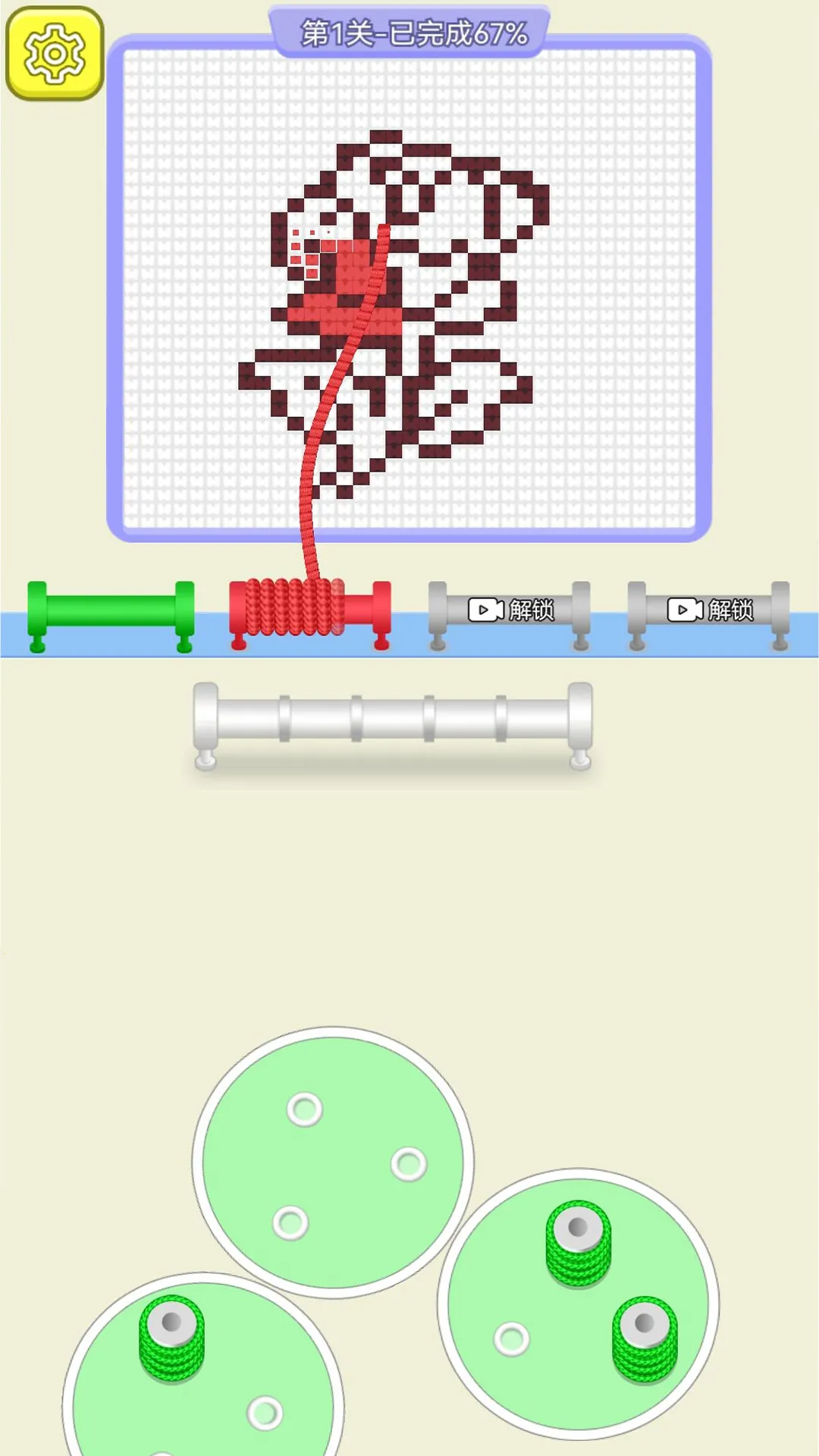Image resolution: width=819 pixels, height=1456 pixels.
Task: Tap the video camera icon beside first 解锁
Action: pos(485,608)
